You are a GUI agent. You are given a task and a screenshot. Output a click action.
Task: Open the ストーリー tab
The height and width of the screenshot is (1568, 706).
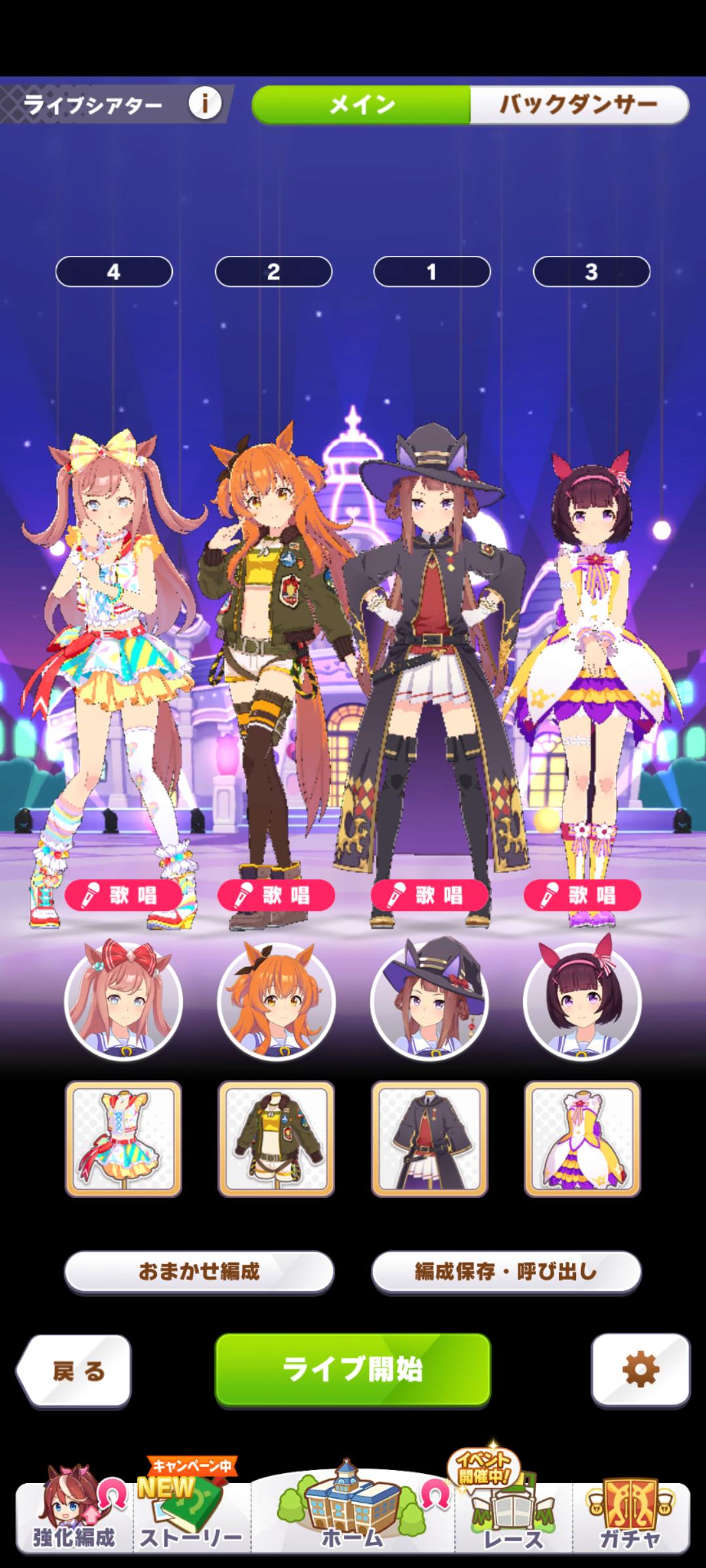191,1516
